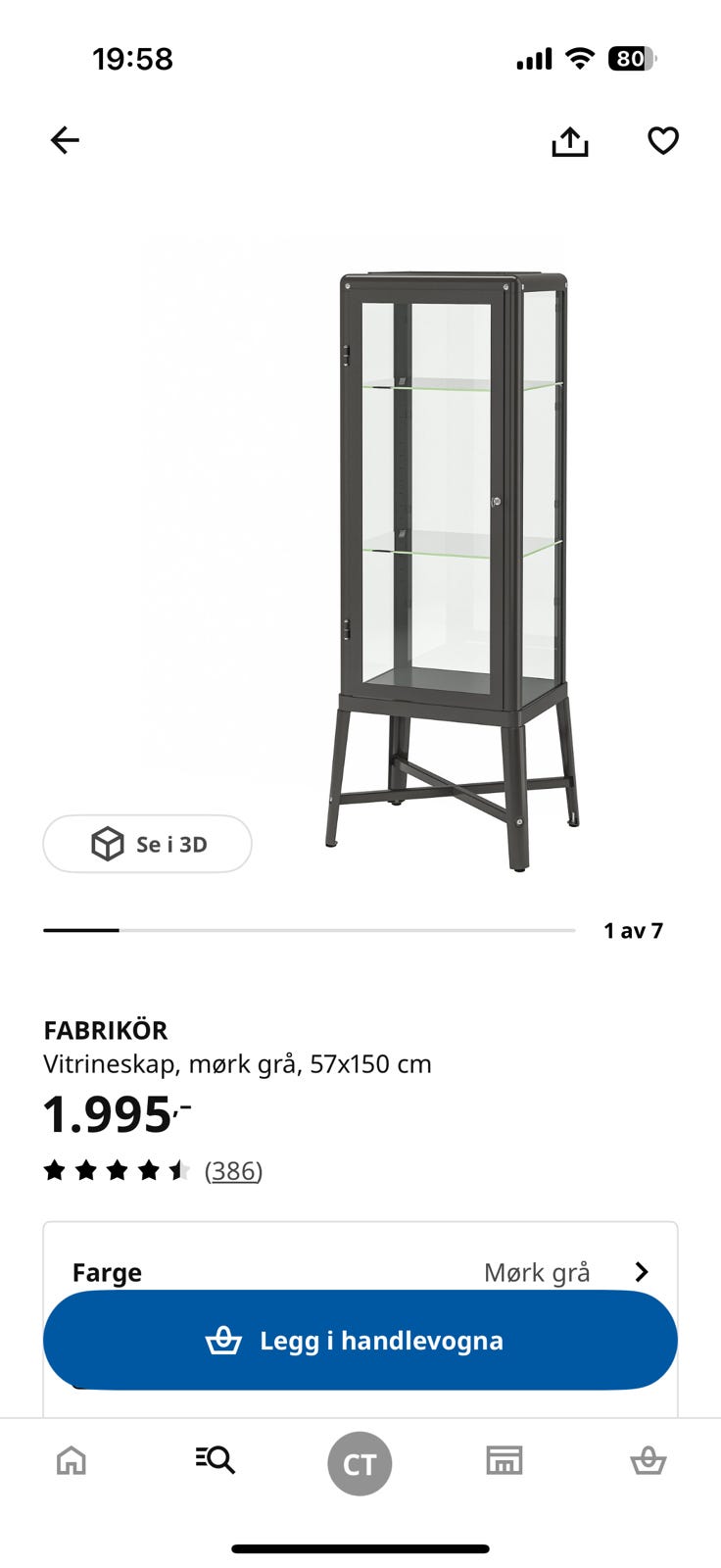Screen dimensions: 721x1568
Task: Open the CT profile tab
Action: click(x=360, y=1463)
